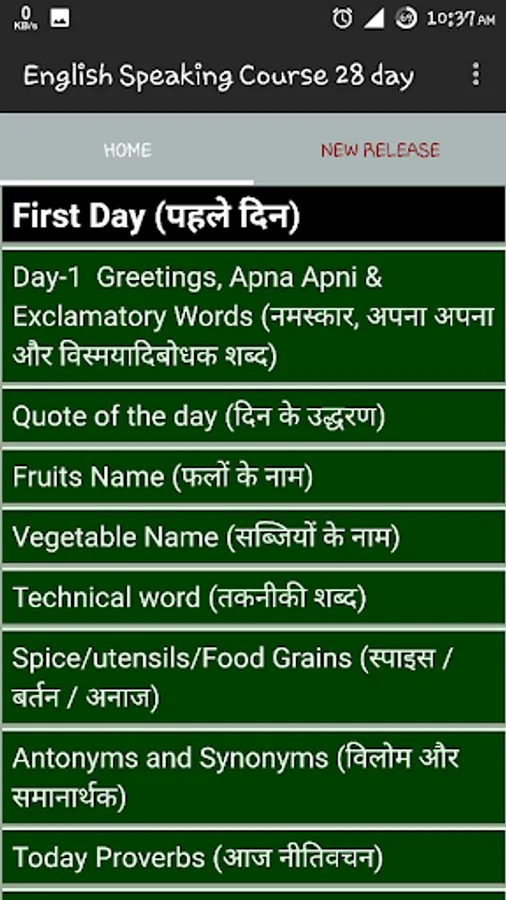Open Quote of the day
The image size is (506, 900).
pos(253,416)
